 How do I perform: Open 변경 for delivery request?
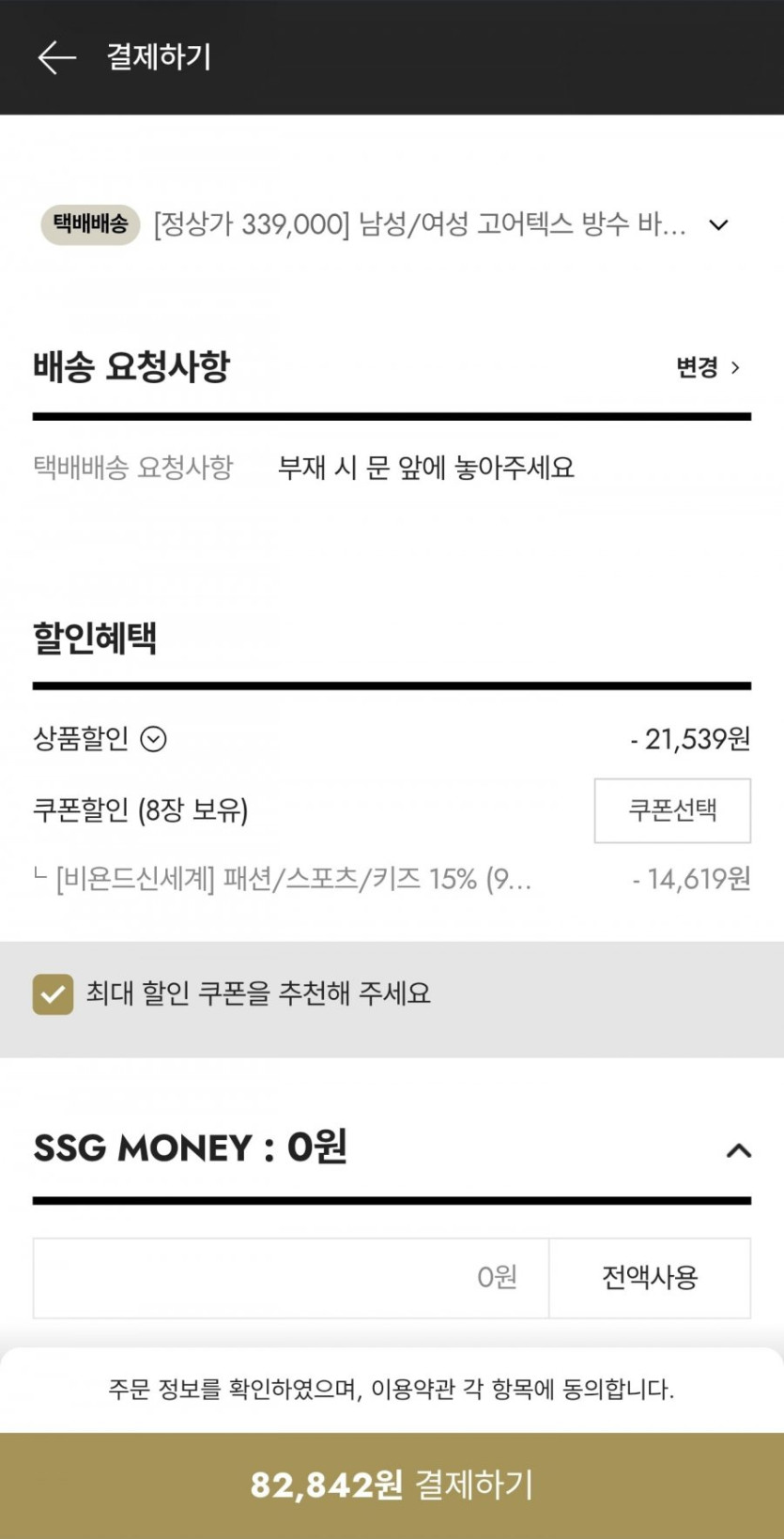(x=708, y=367)
